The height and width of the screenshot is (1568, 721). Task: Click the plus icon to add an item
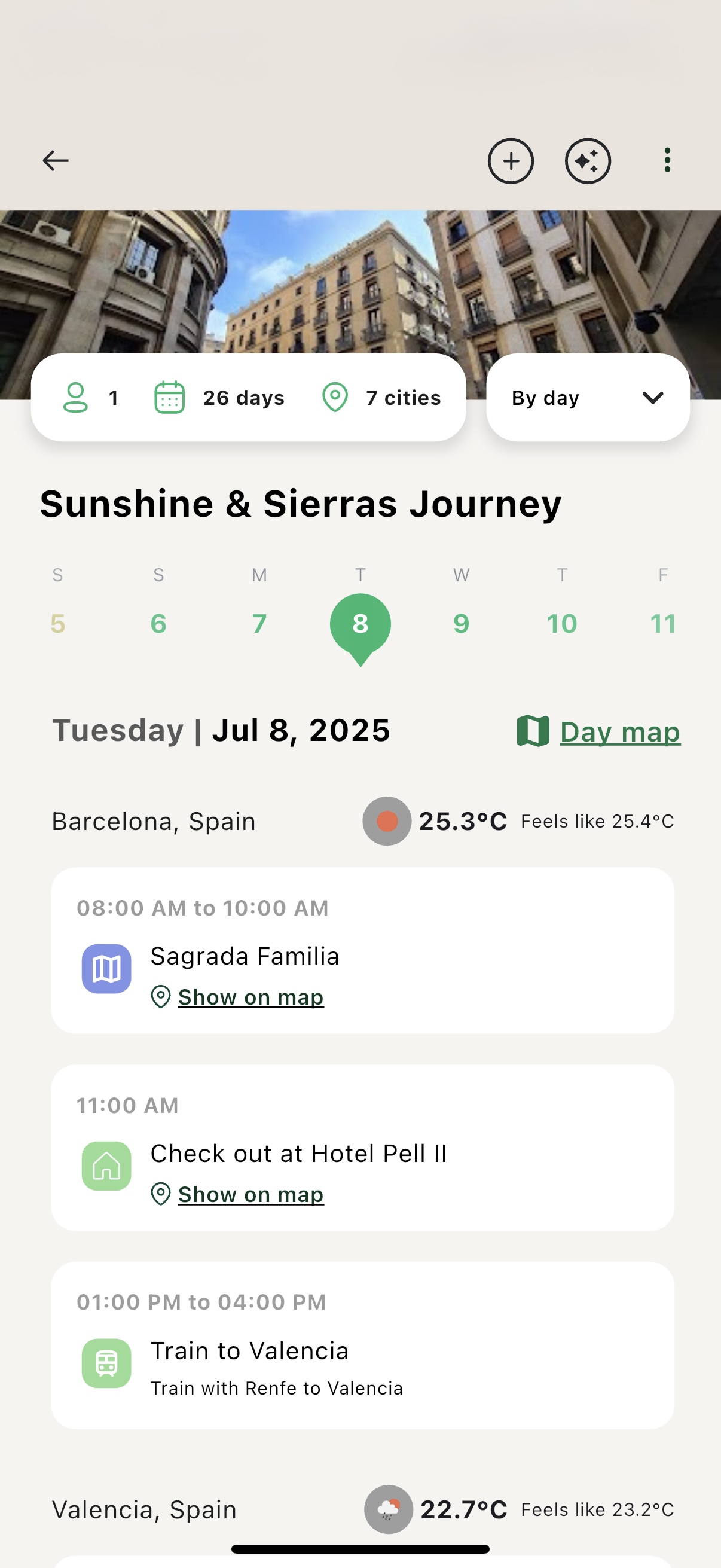click(511, 161)
